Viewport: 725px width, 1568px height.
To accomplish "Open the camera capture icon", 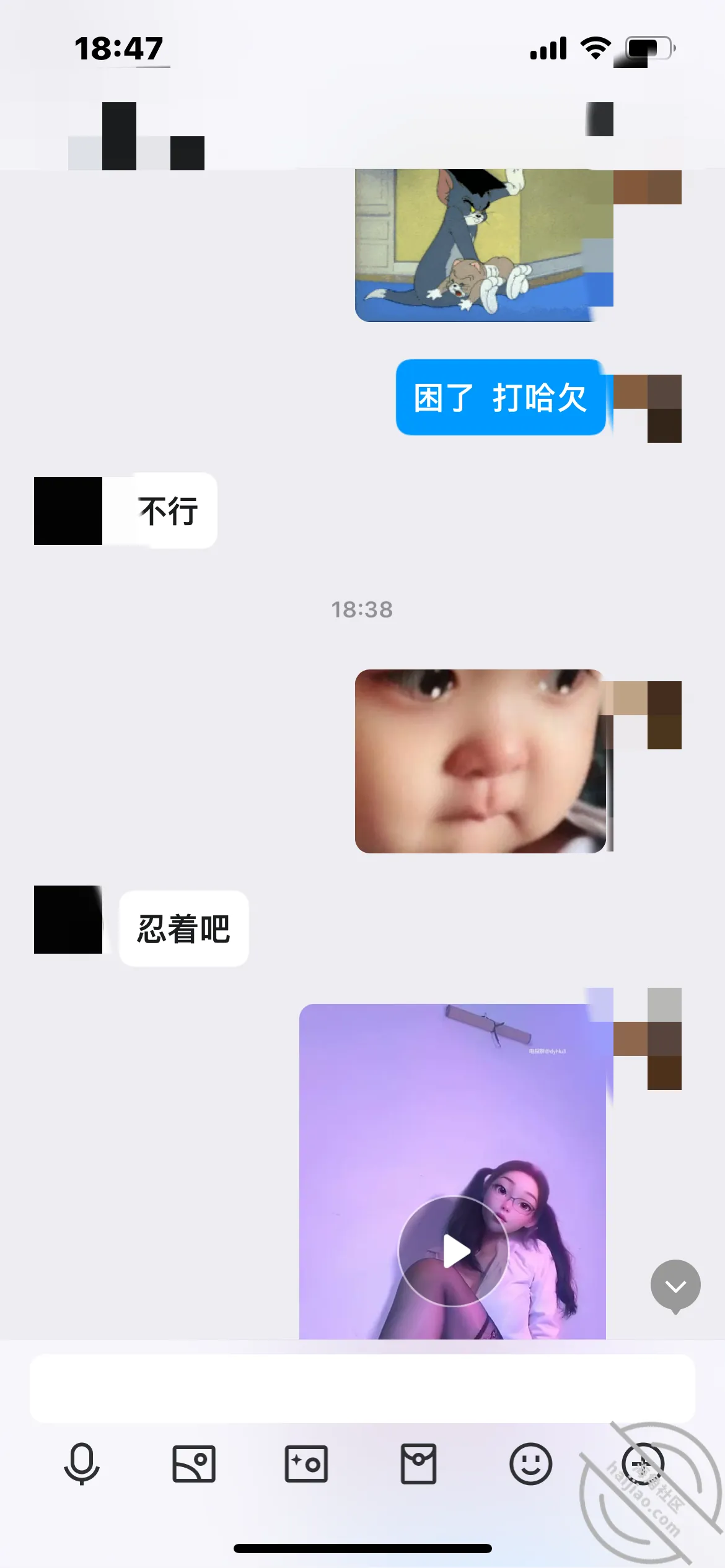I will (306, 1464).
